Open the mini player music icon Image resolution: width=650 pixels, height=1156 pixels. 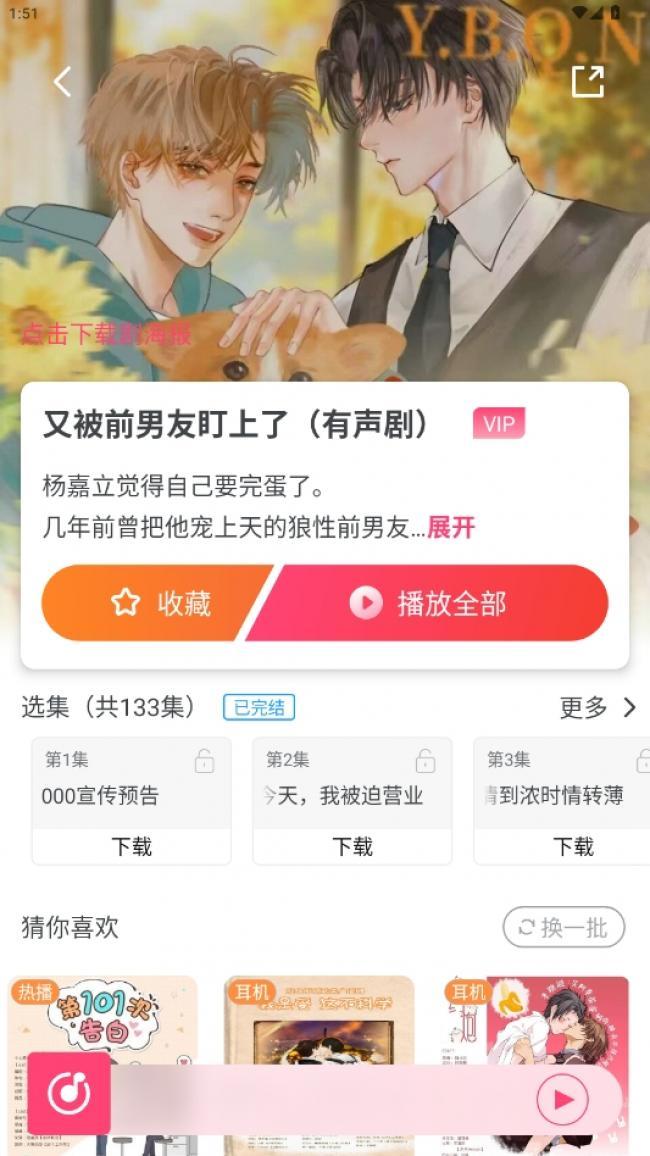[69, 1094]
